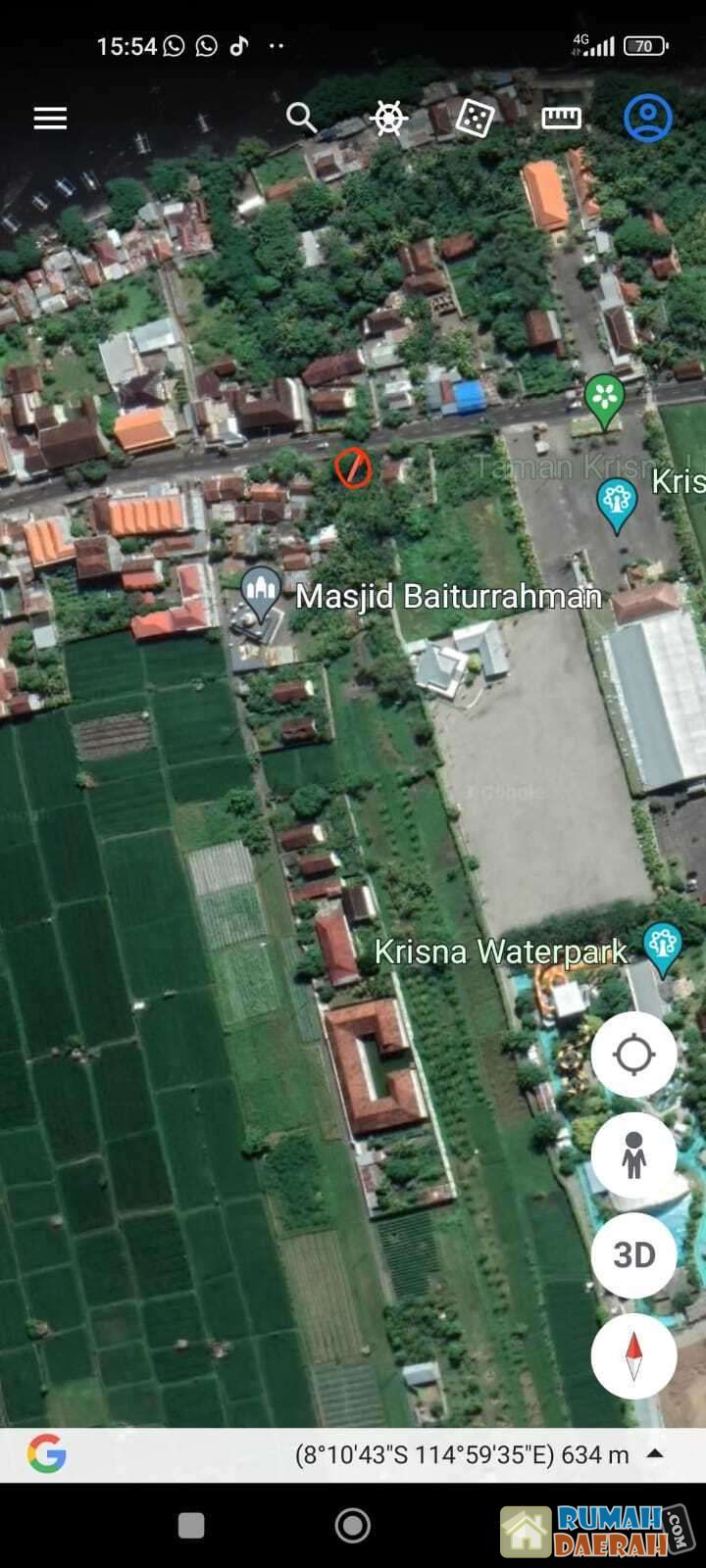Tap the Feeling Lucky dice icon
The image size is (706, 1568).
pyautogui.click(x=474, y=118)
